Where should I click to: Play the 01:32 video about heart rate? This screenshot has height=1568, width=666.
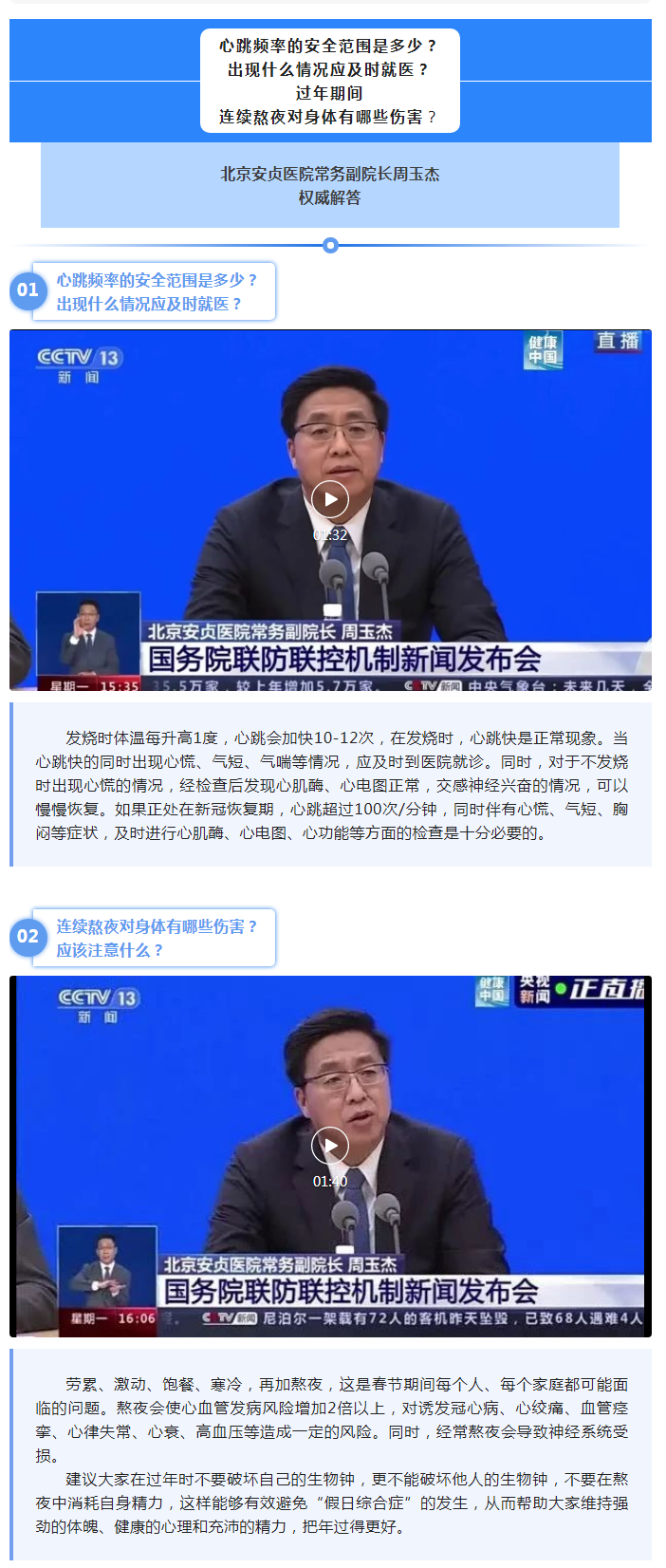[x=330, y=499]
